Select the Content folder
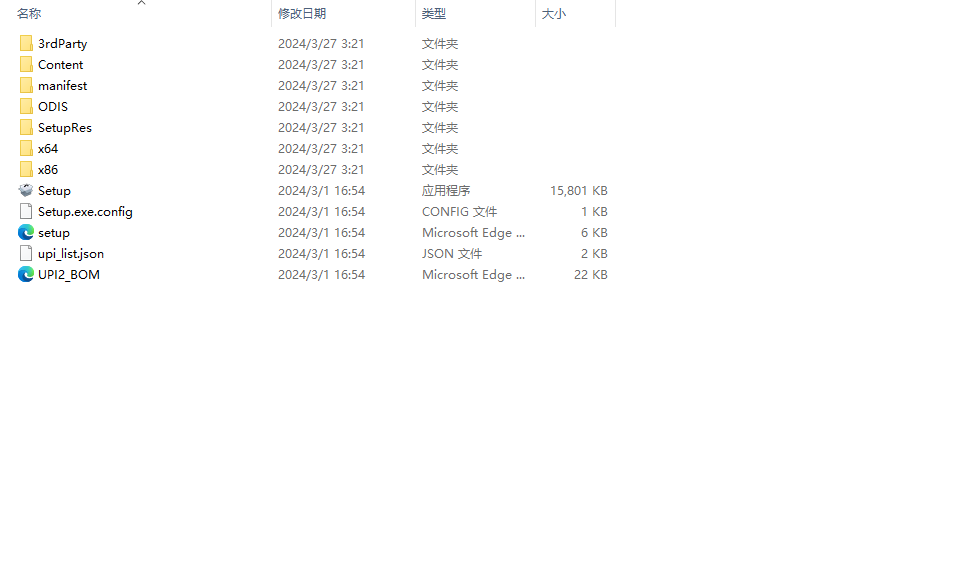 (60, 65)
